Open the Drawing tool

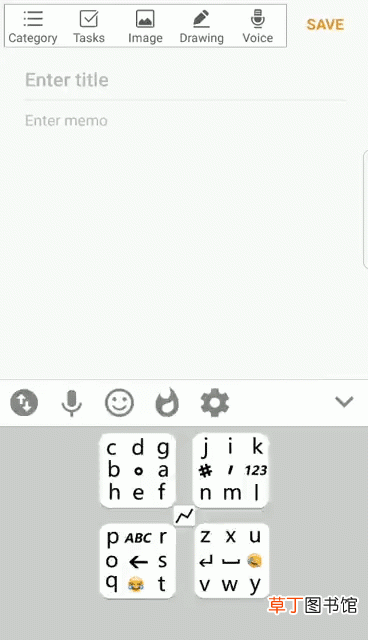[x=202, y=27]
